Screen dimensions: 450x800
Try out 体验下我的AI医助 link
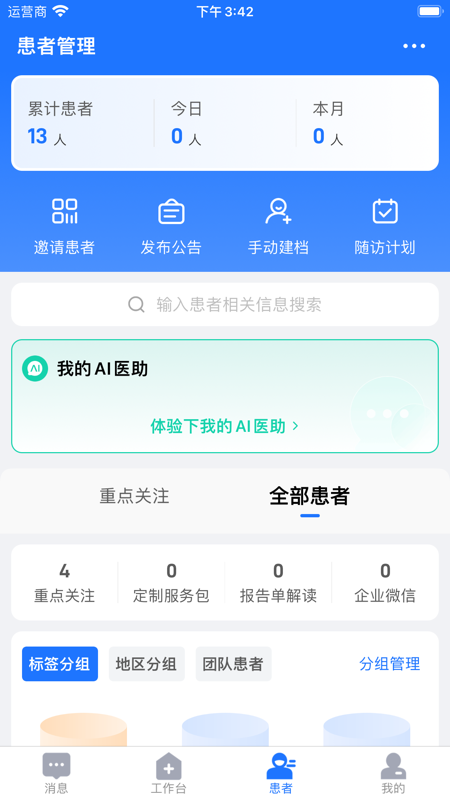click(224, 426)
